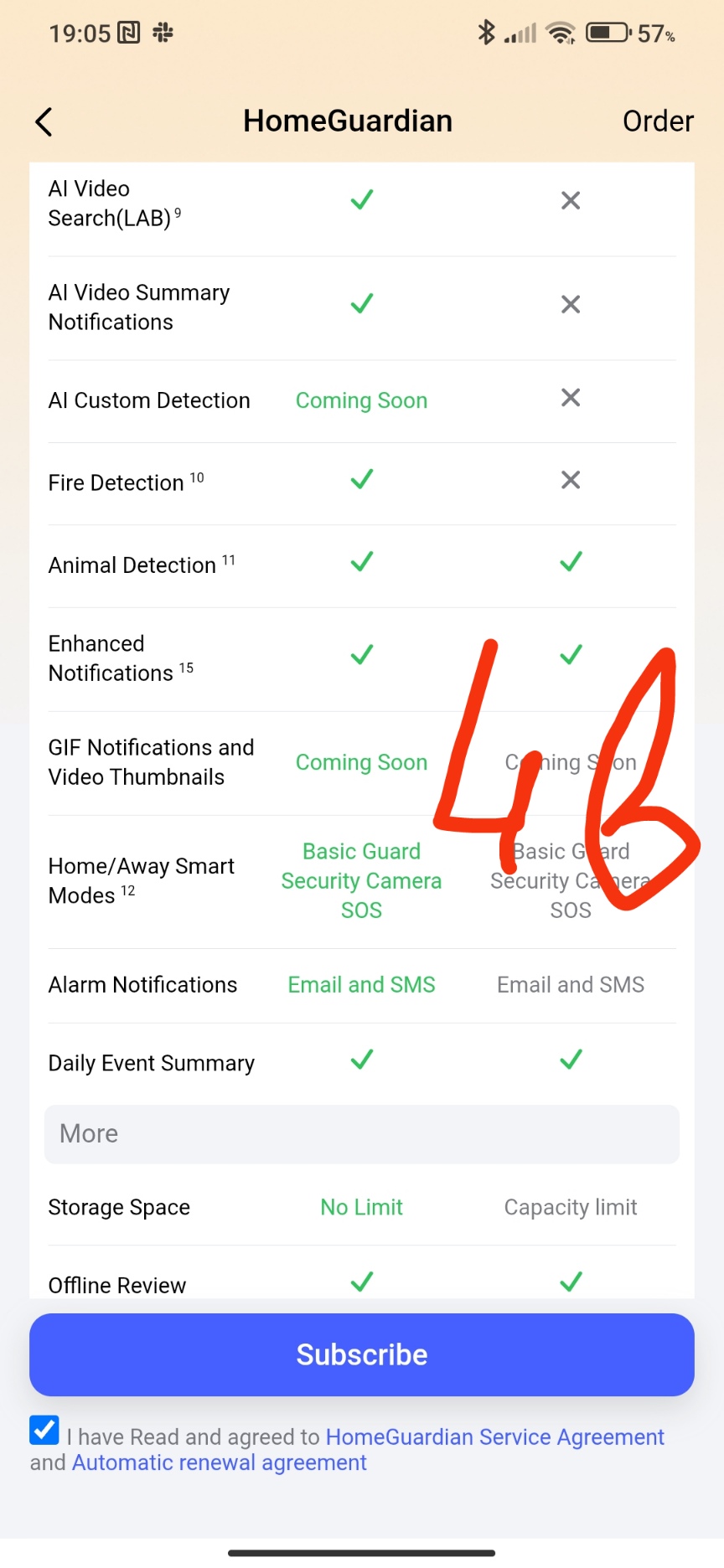This screenshot has height=1568, width=724.
Task: Uncheck the agreement checkbox
Action: [x=44, y=1430]
